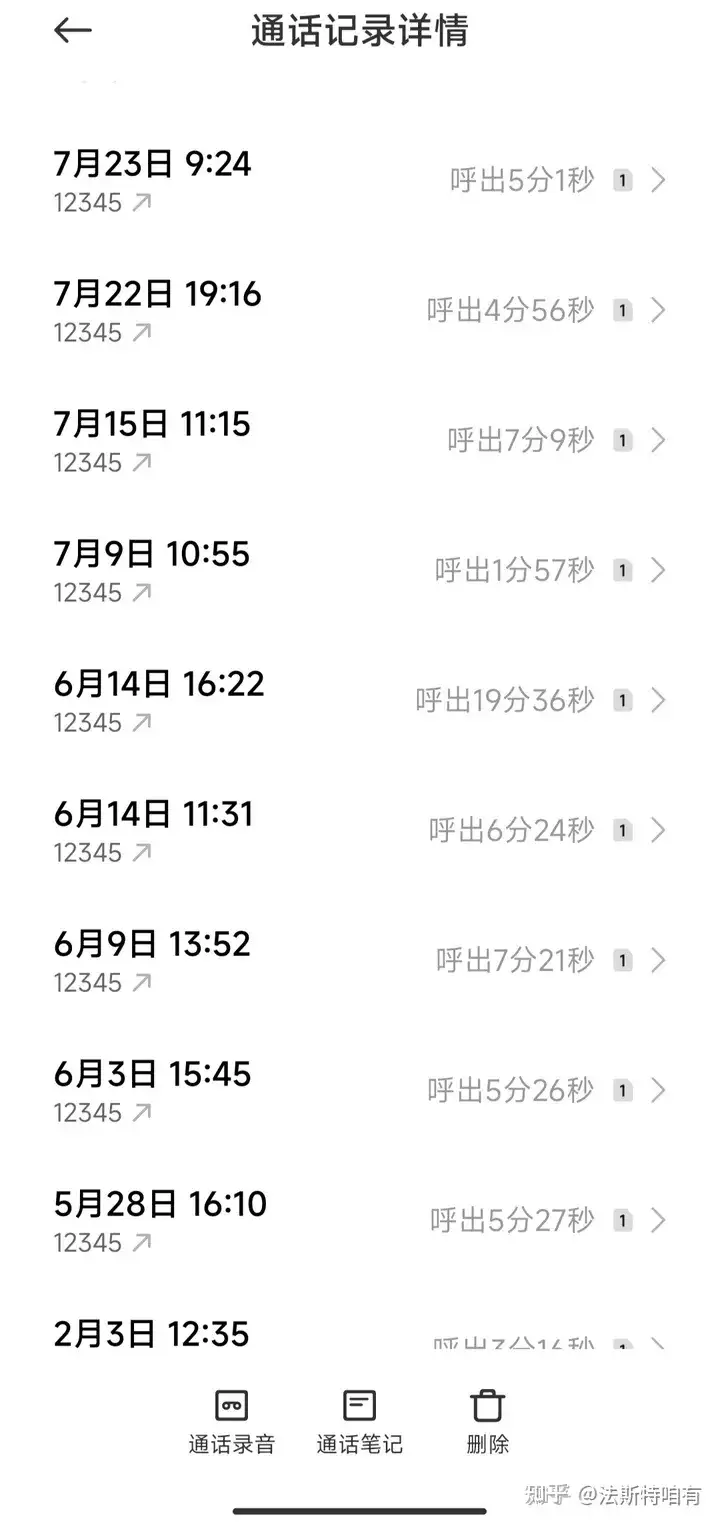Viewport: 720px width, 1525px height.
Task: Open 通话录音 call recordings
Action: (x=232, y=1422)
